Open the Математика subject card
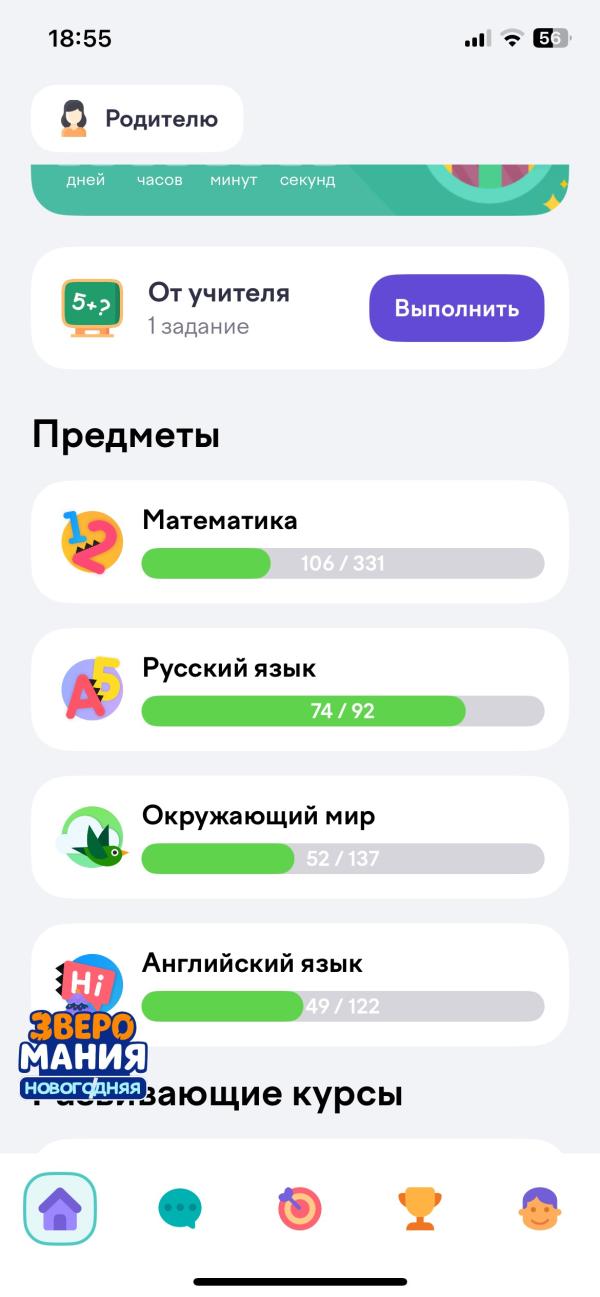The image size is (600, 1297). tap(300, 542)
